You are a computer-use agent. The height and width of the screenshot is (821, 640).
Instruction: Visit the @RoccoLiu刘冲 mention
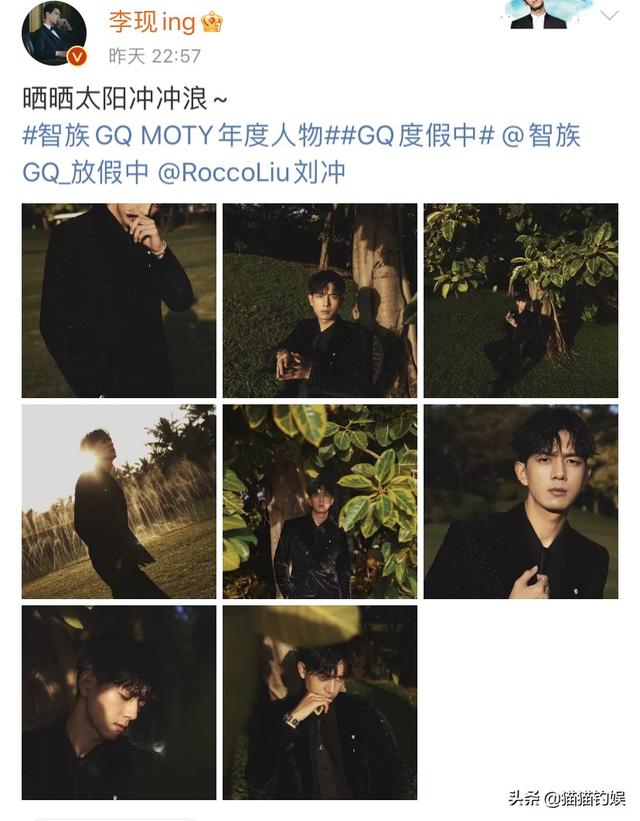click(250, 171)
